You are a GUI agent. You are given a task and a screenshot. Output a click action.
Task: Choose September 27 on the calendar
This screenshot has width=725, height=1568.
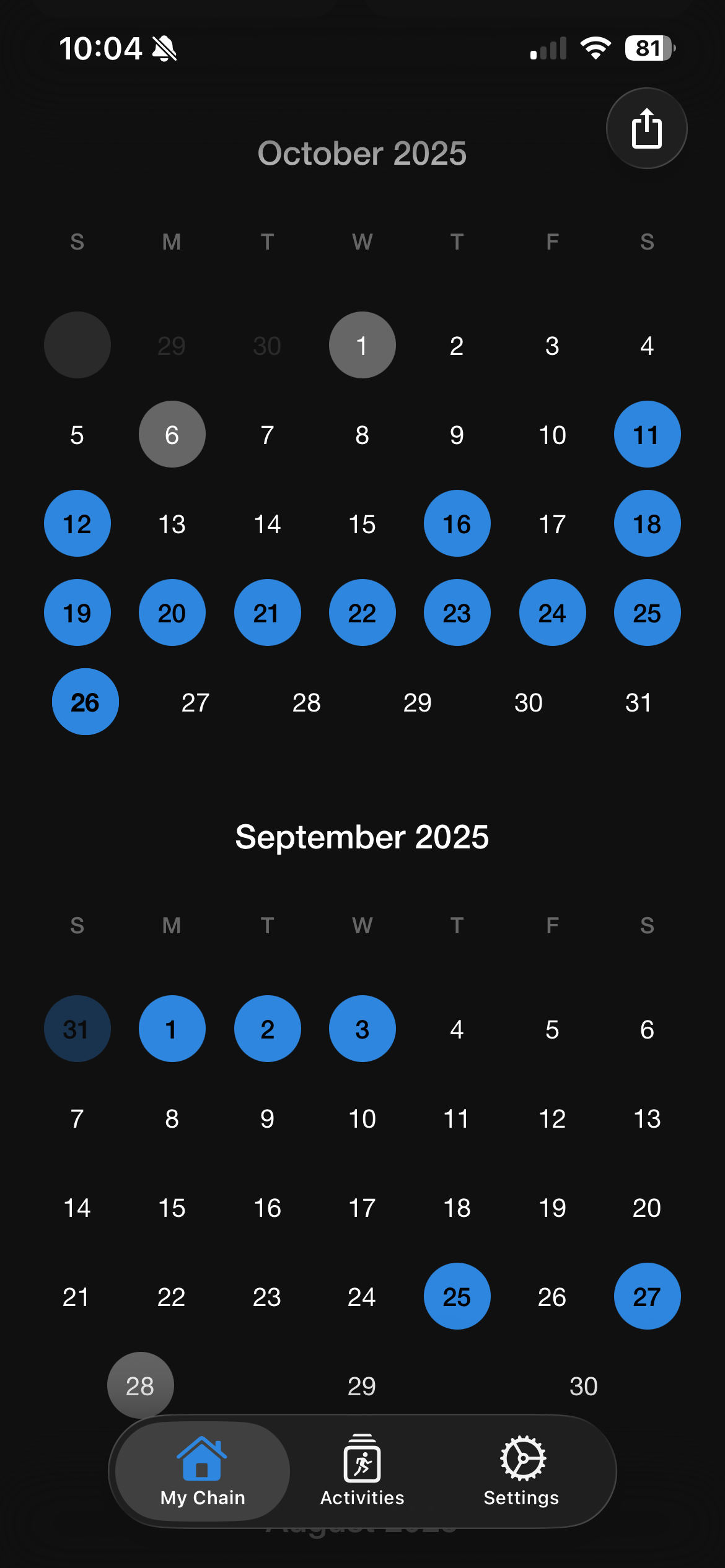tap(647, 1296)
